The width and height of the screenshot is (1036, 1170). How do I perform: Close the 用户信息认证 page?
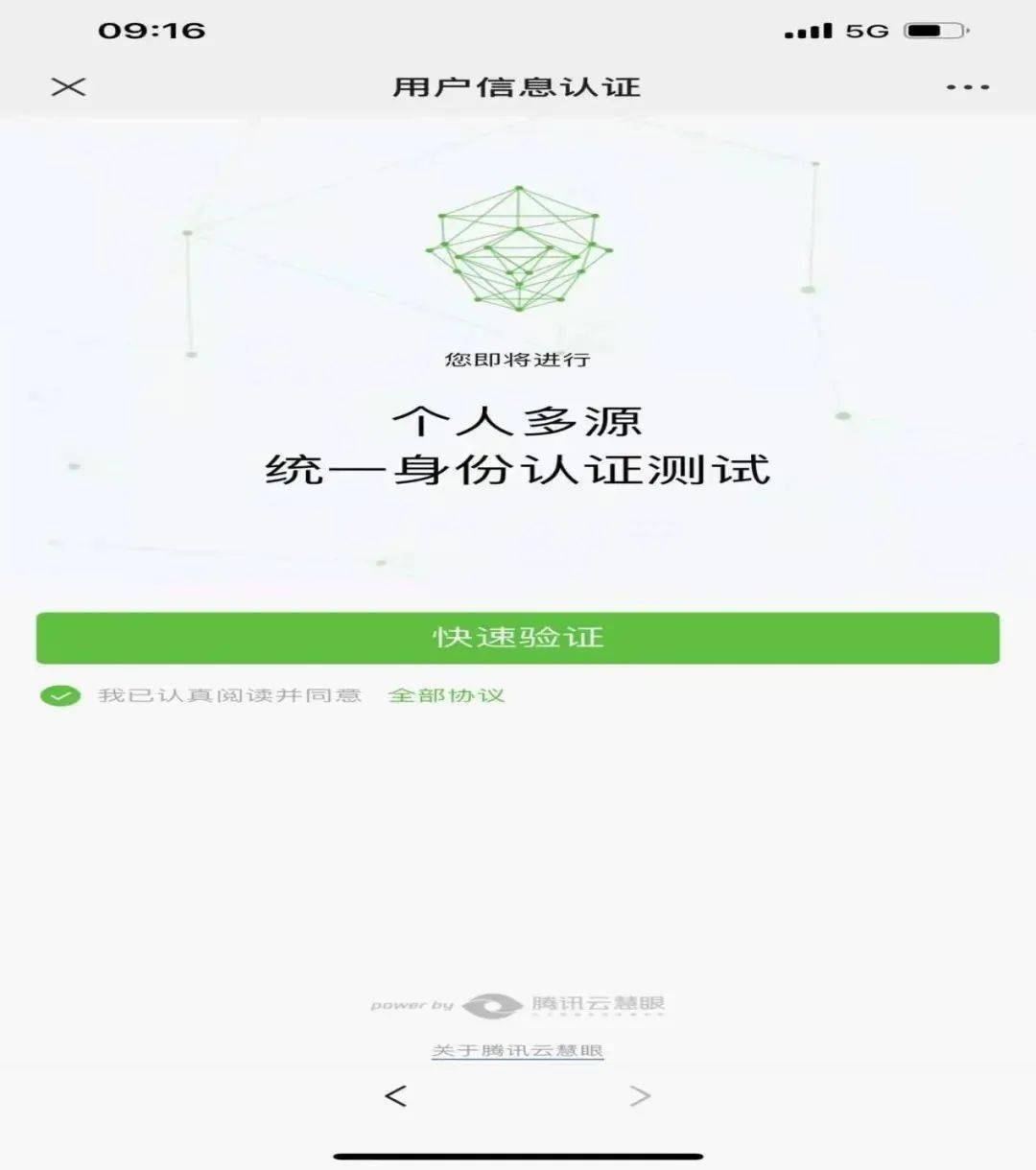[68, 87]
